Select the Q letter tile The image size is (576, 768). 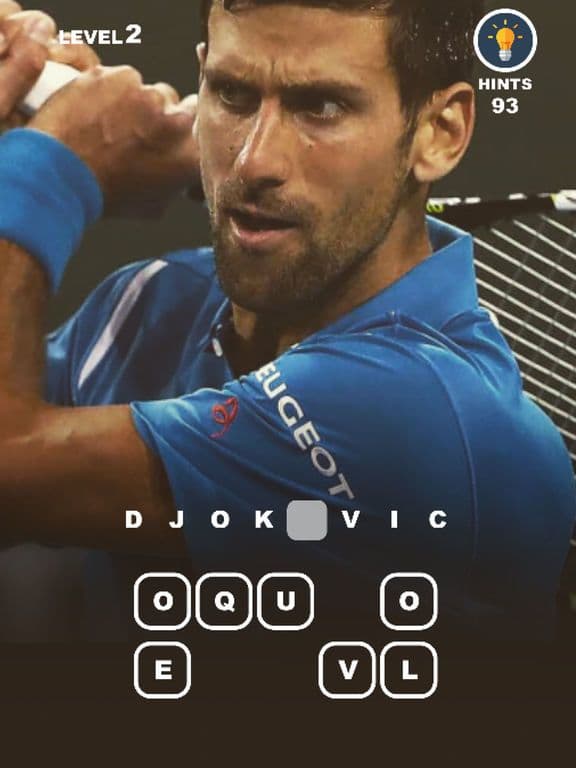pyautogui.click(x=224, y=601)
